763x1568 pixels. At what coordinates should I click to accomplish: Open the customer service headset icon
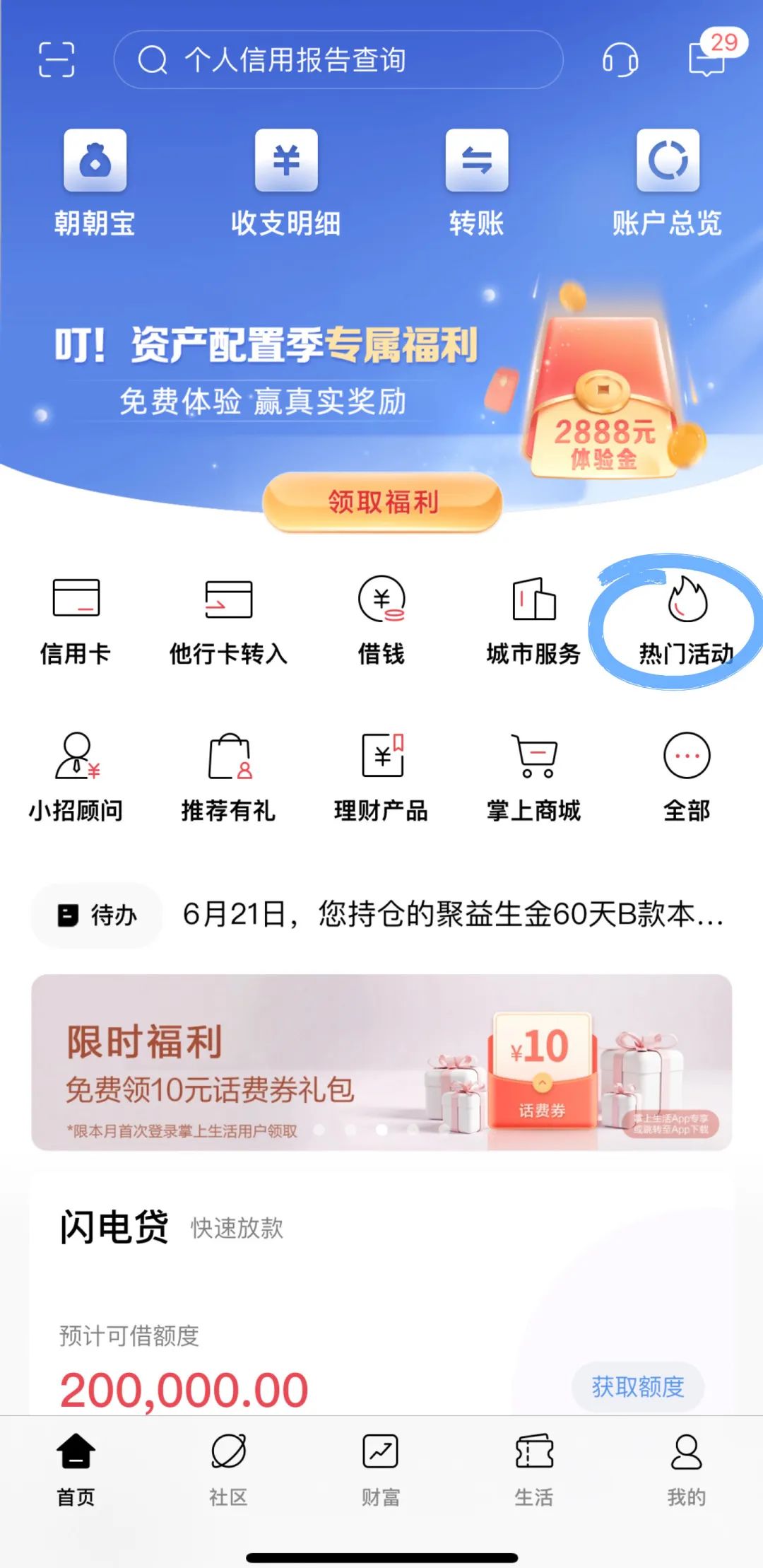(620, 62)
